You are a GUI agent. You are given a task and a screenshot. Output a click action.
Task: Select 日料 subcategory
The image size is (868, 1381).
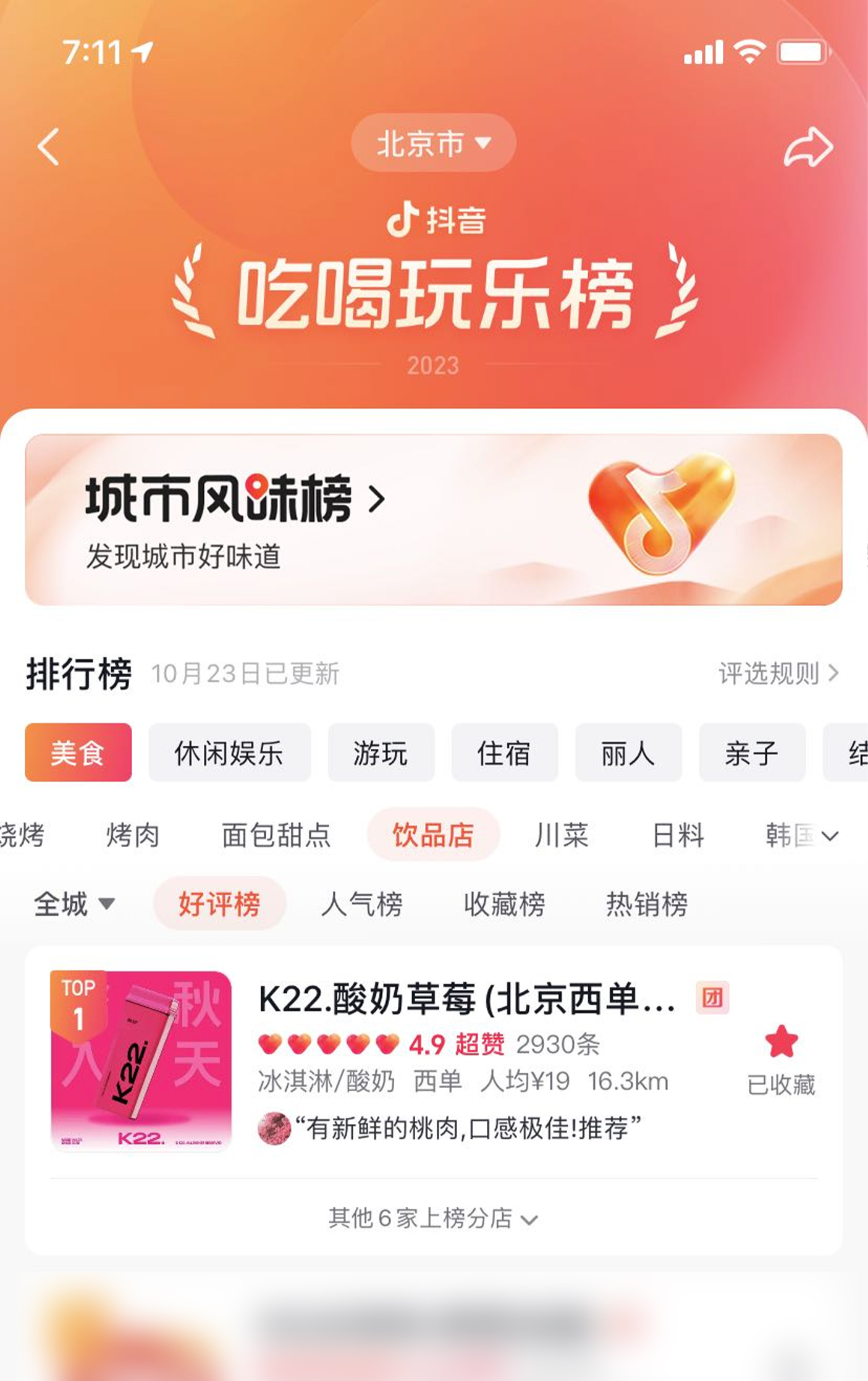[678, 835]
